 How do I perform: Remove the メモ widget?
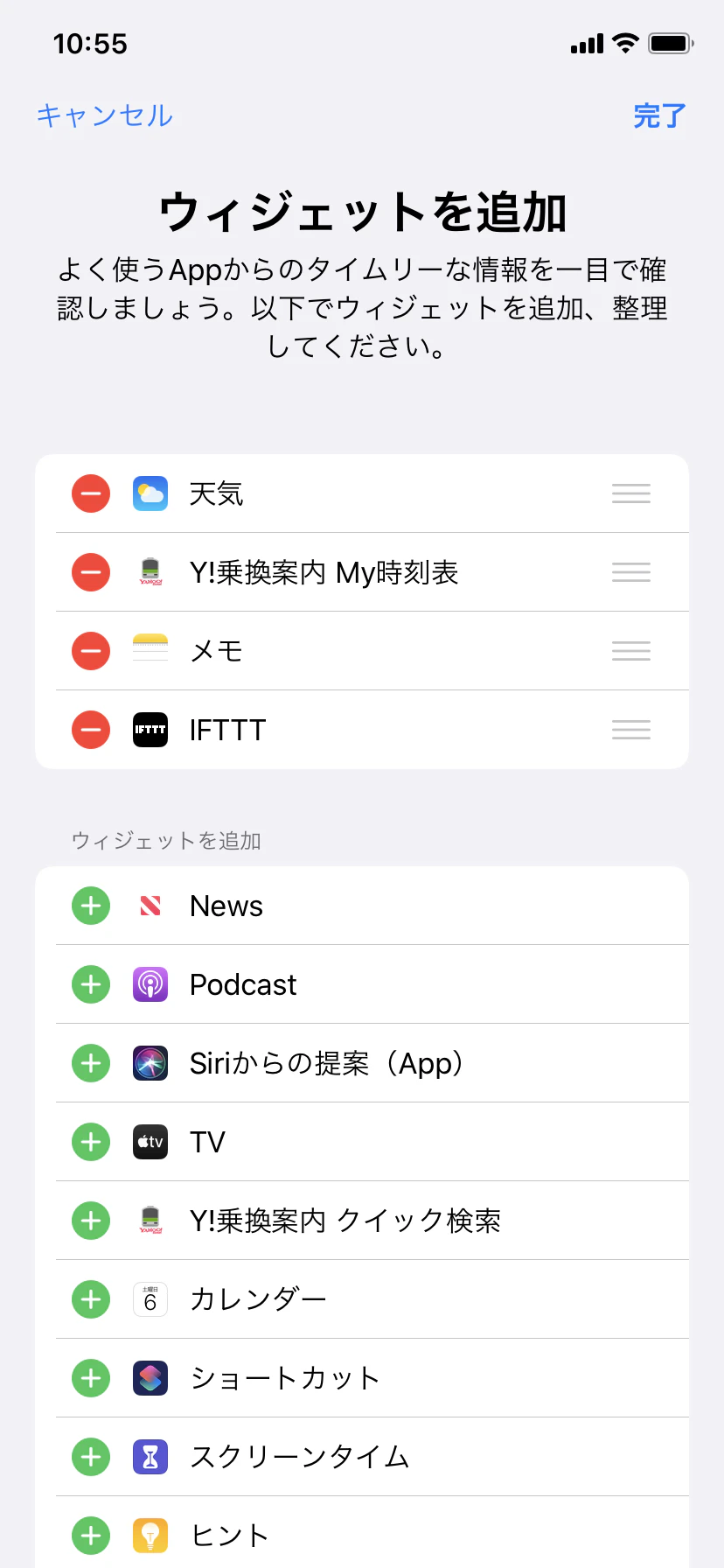pos(91,651)
